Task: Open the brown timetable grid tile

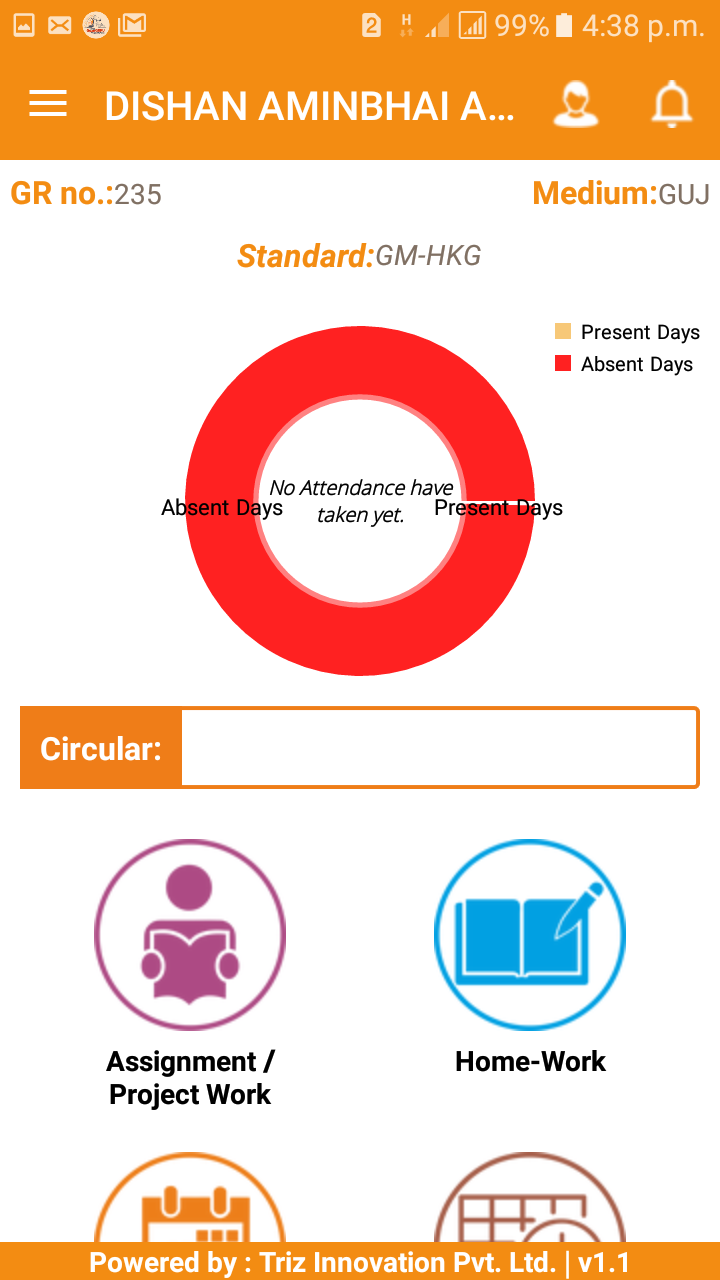Action: [x=530, y=1200]
